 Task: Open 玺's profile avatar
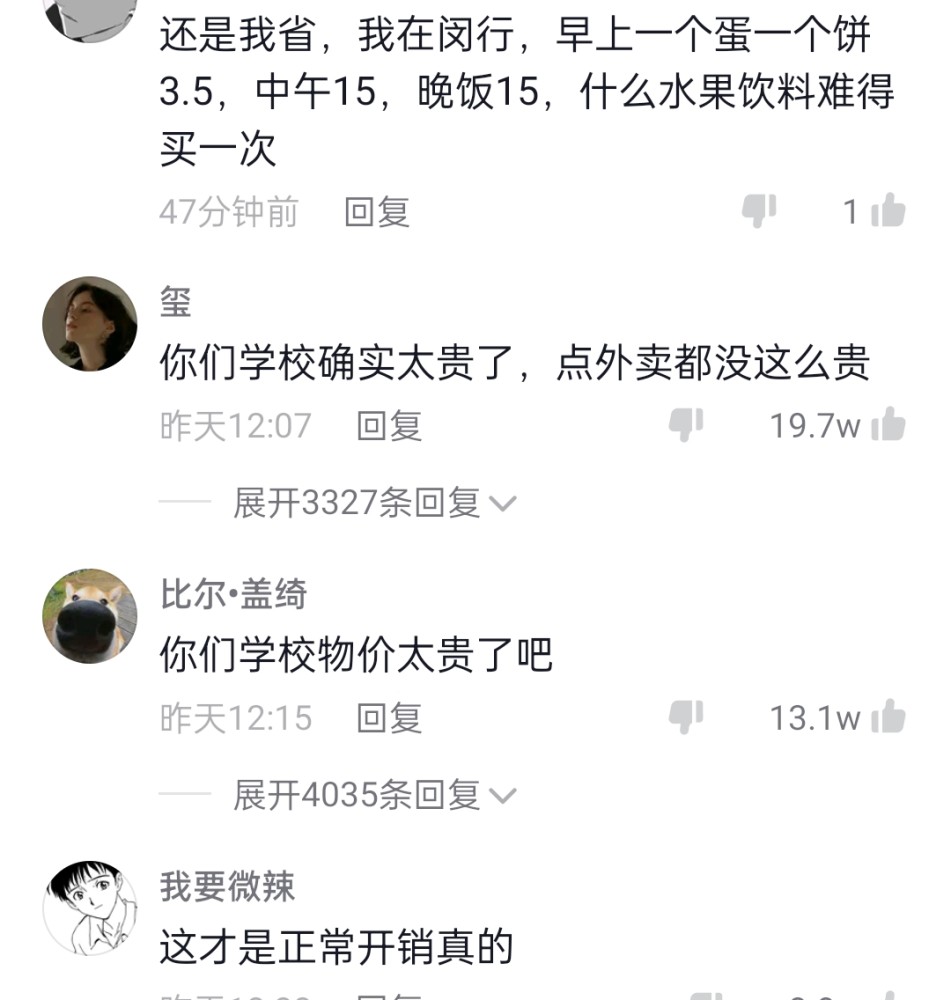coord(90,324)
